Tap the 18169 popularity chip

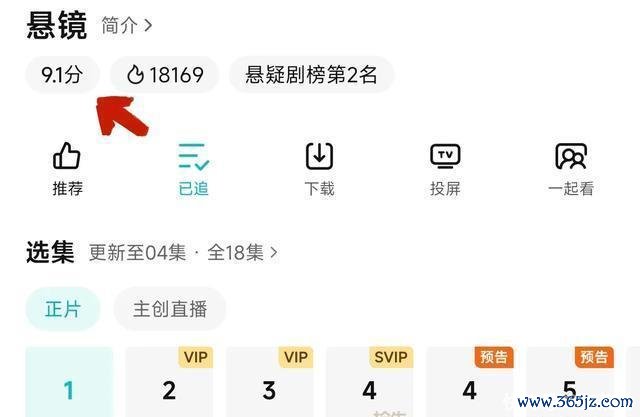tap(165, 75)
